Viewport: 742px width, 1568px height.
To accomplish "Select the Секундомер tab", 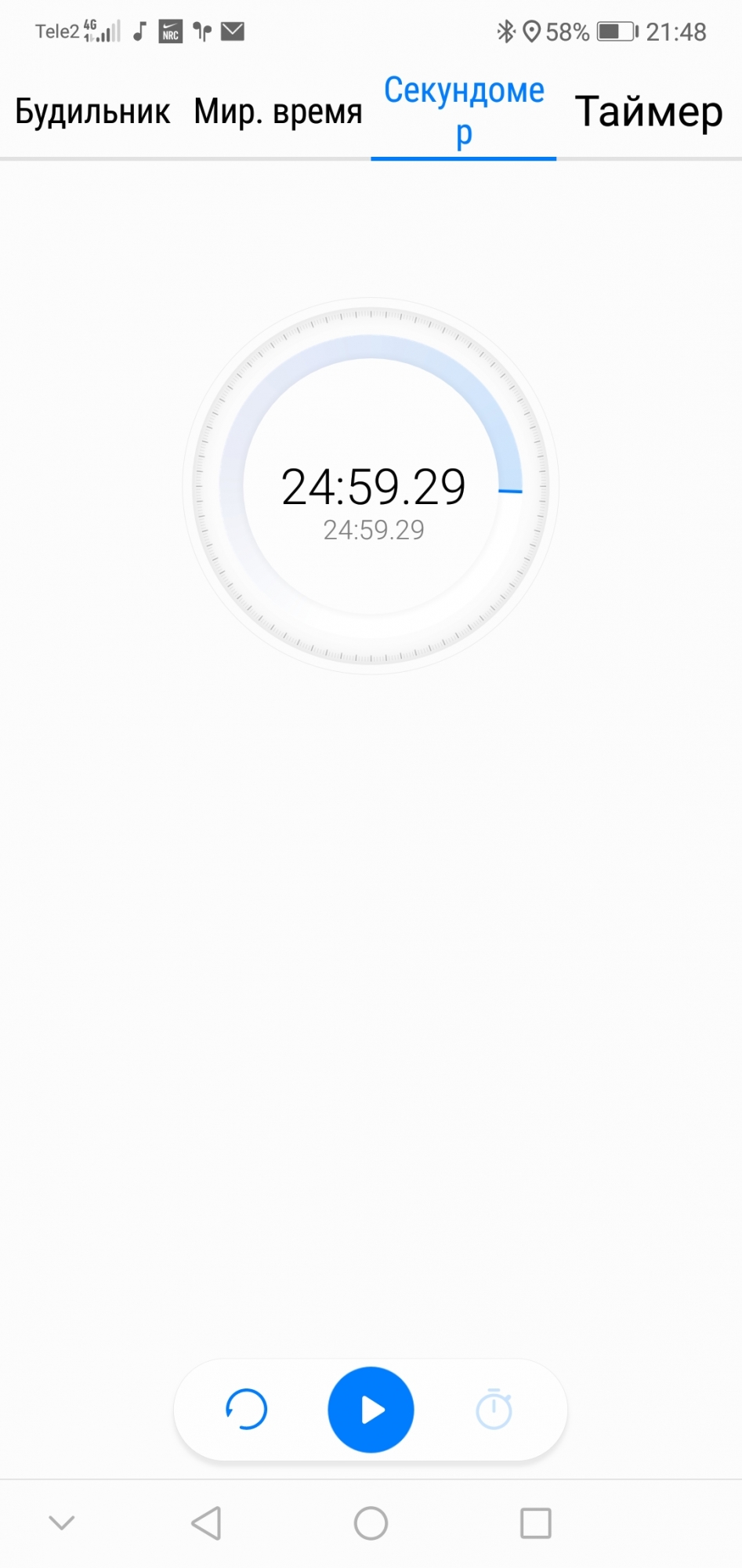I will (464, 112).
